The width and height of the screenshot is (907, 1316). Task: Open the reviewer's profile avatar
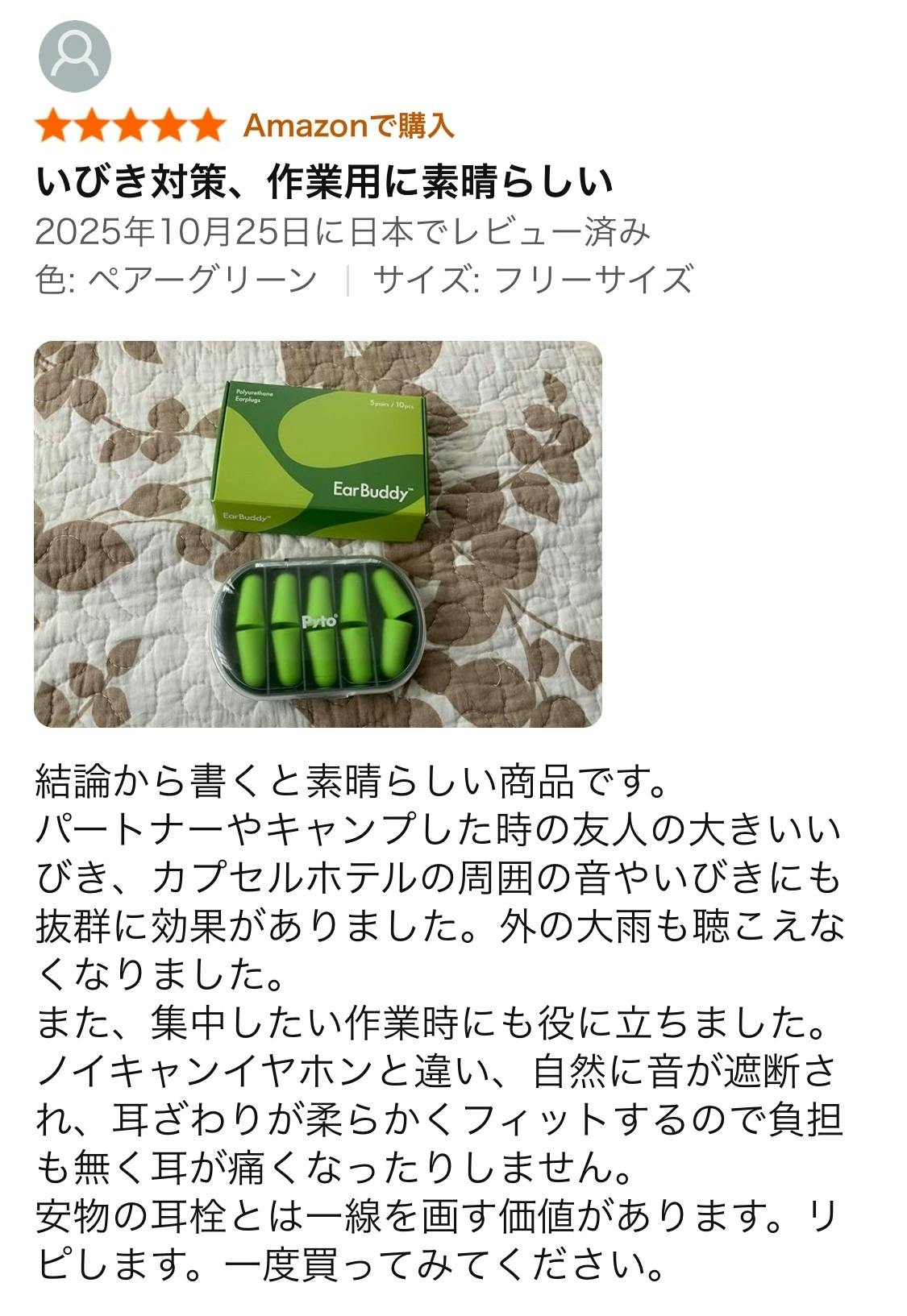click(74, 56)
